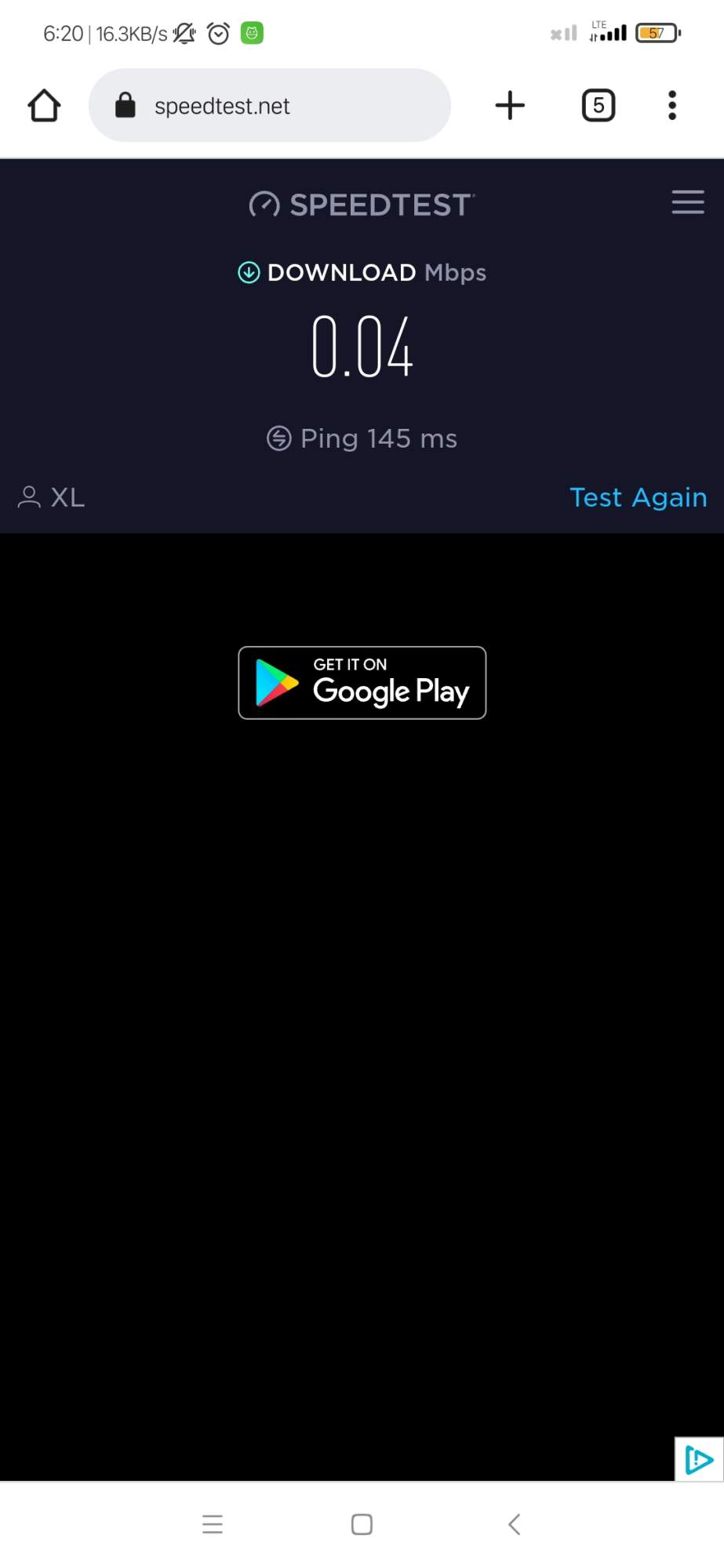Go to the browser home page
This screenshot has height=1568, width=724.
click(44, 105)
